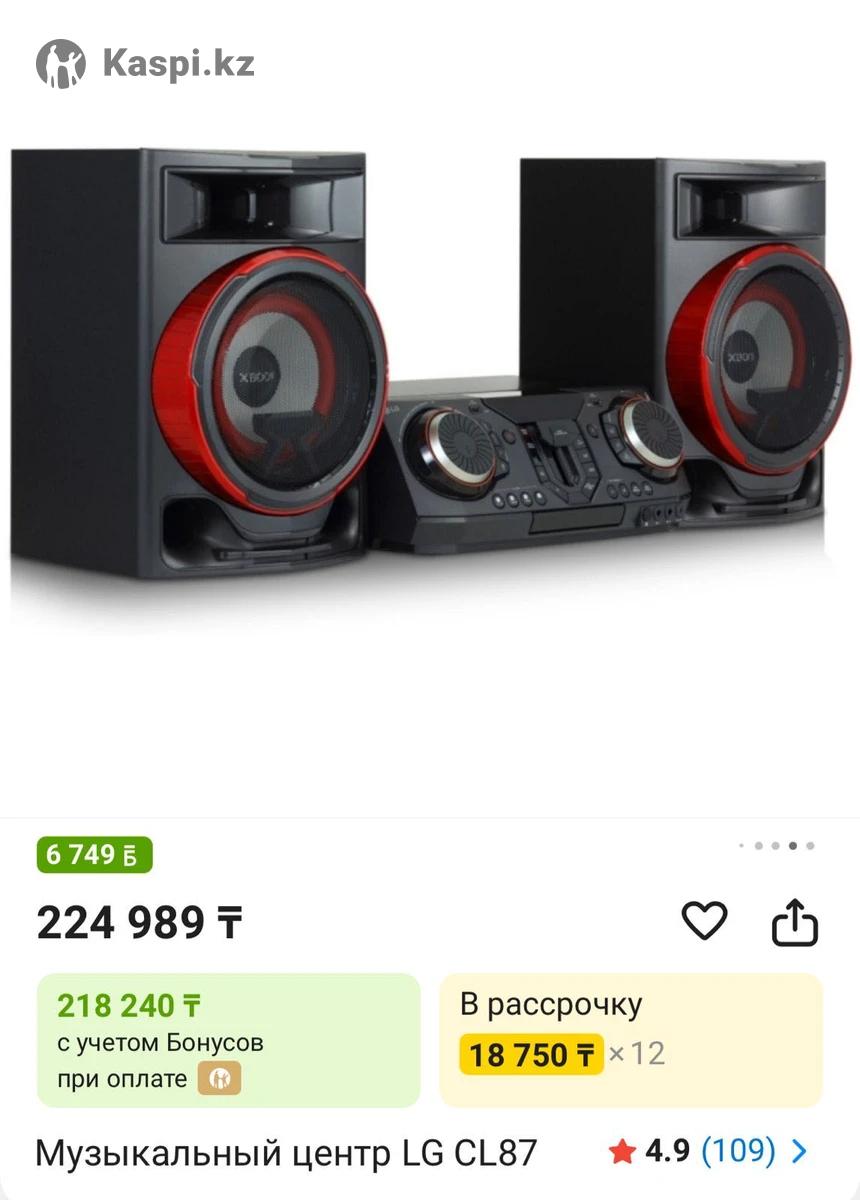Open the 109 reviews for this product
860x1200 pixels.
coord(739,1152)
